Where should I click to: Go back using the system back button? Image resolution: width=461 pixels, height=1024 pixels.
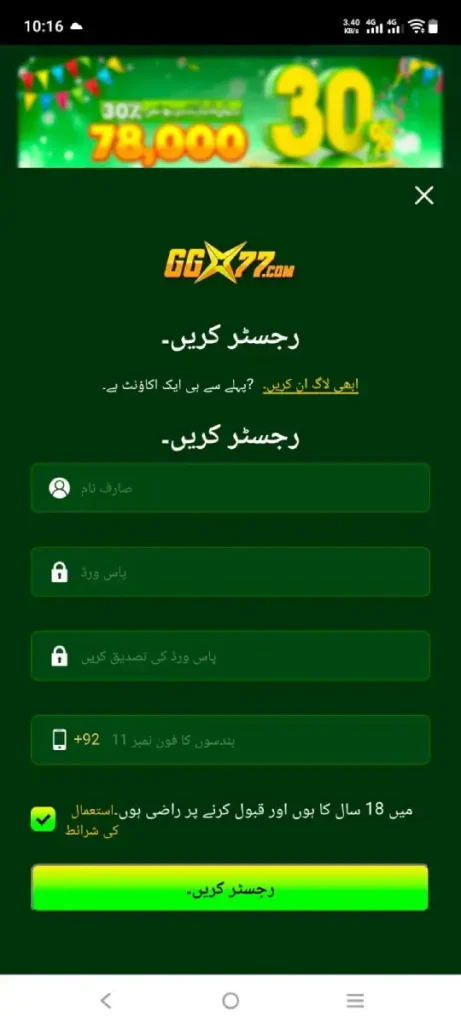click(106, 1000)
